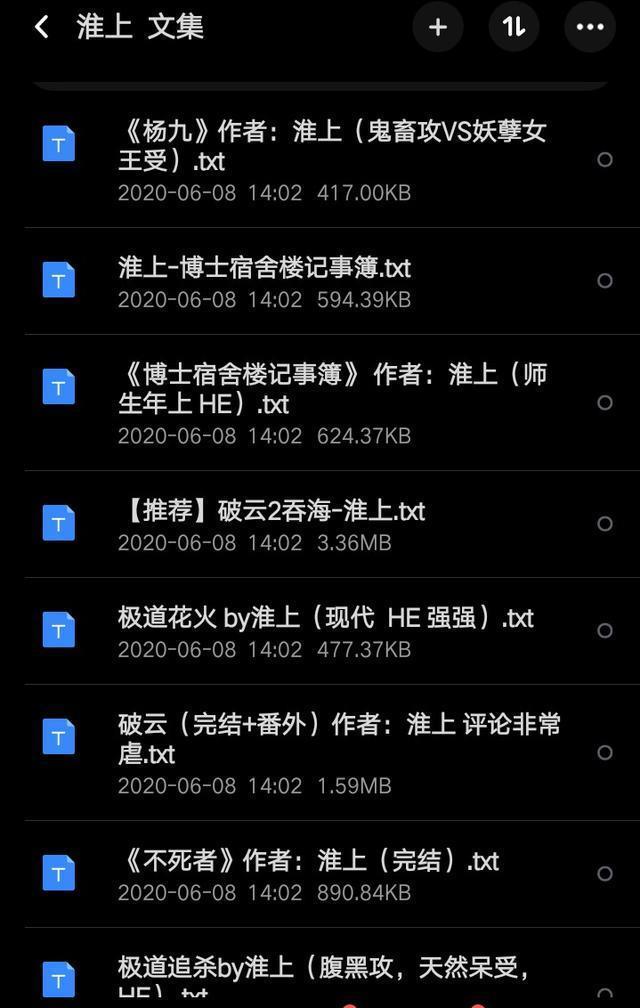Image resolution: width=640 pixels, height=1008 pixels.
Task: Select the 《杨九》 file circle
Action: click(x=605, y=160)
